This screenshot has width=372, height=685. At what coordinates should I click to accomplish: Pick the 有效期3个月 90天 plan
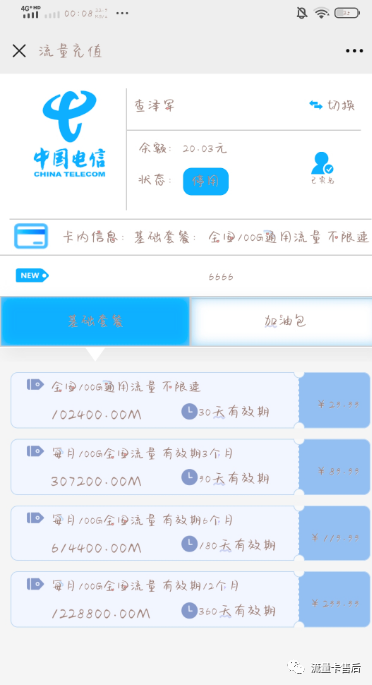click(x=190, y=467)
